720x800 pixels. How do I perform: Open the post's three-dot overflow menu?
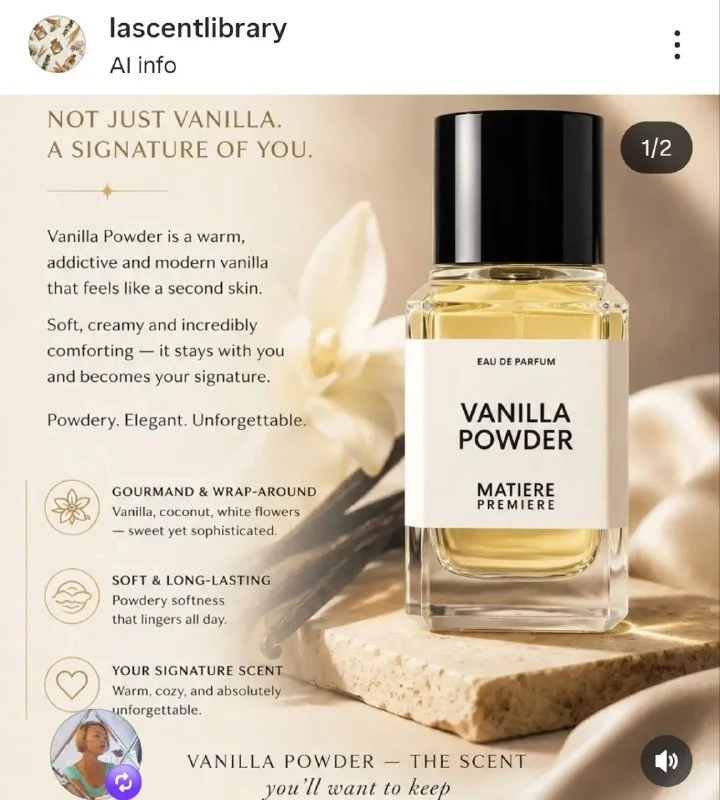pos(677,45)
